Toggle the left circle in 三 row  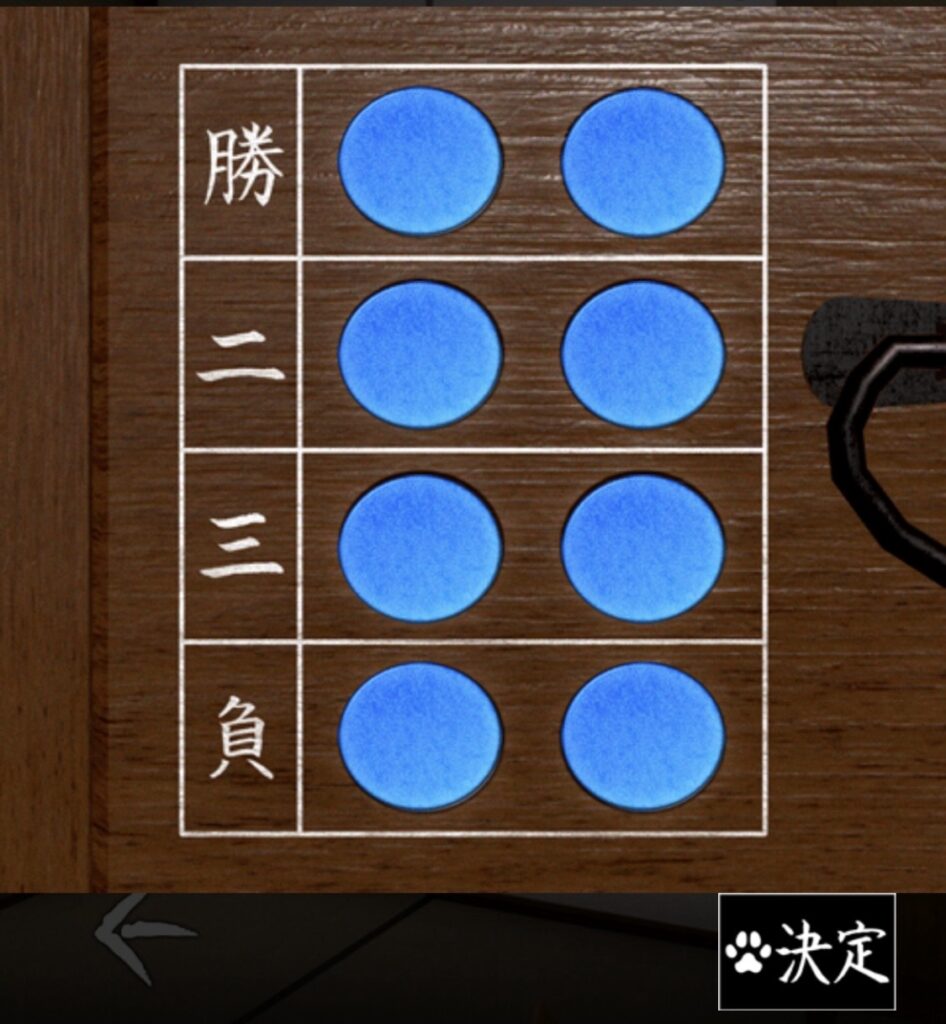pyautogui.click(x=420, y=547)
